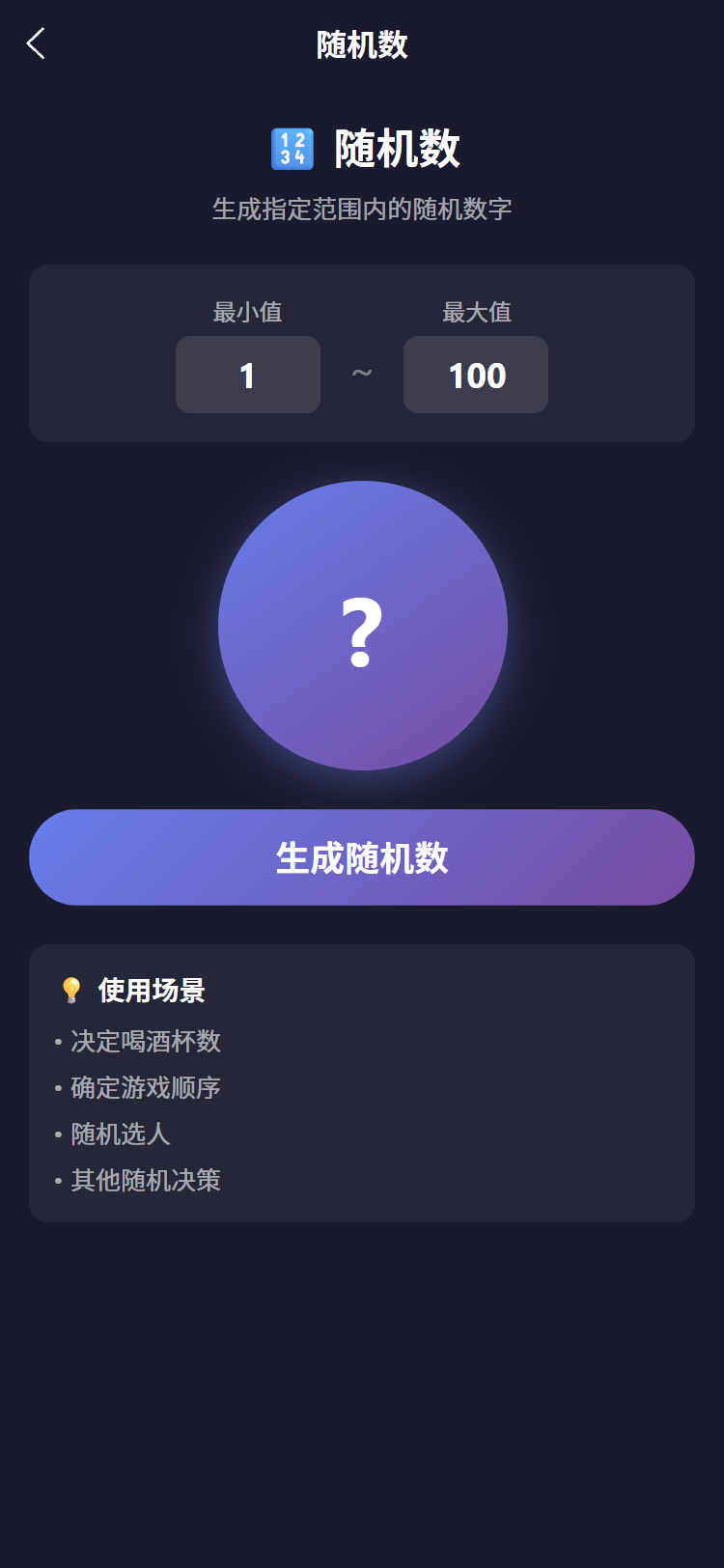The image size is (724, 1568).
Task: Click the subtitle 生成指定范围内的随机数字
Action: (x=361, y=207)
